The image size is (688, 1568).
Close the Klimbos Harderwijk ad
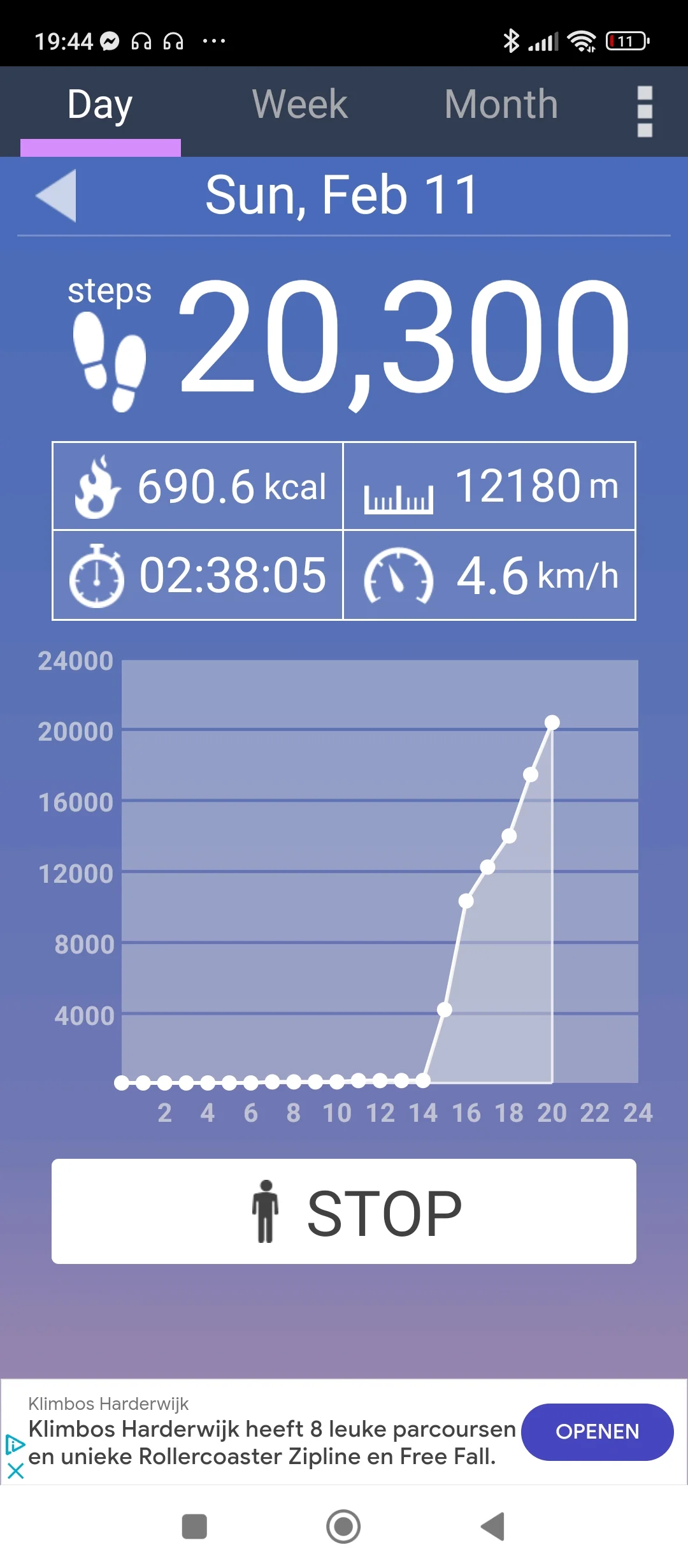tap(15, 1470)
